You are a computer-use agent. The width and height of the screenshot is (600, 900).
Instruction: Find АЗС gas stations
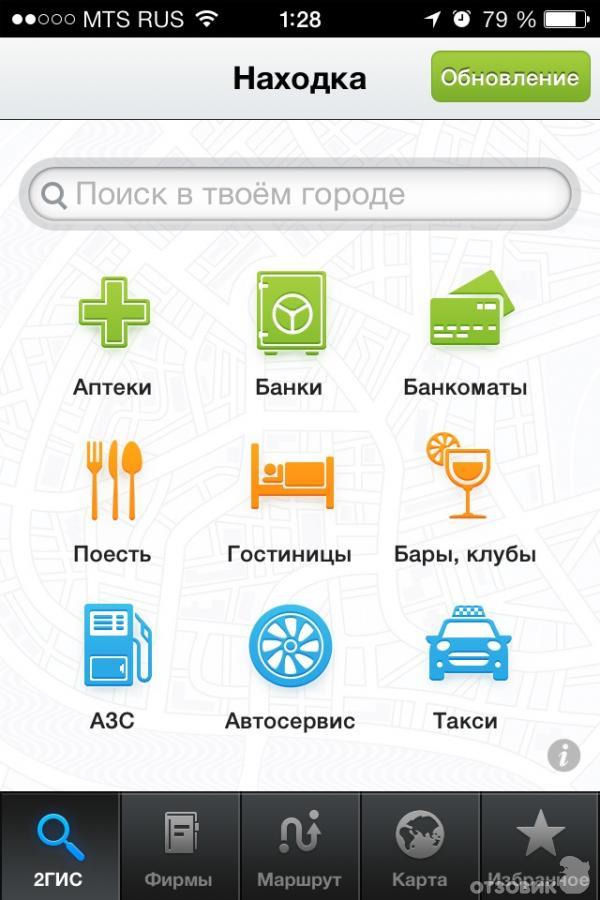pos(112,666)
